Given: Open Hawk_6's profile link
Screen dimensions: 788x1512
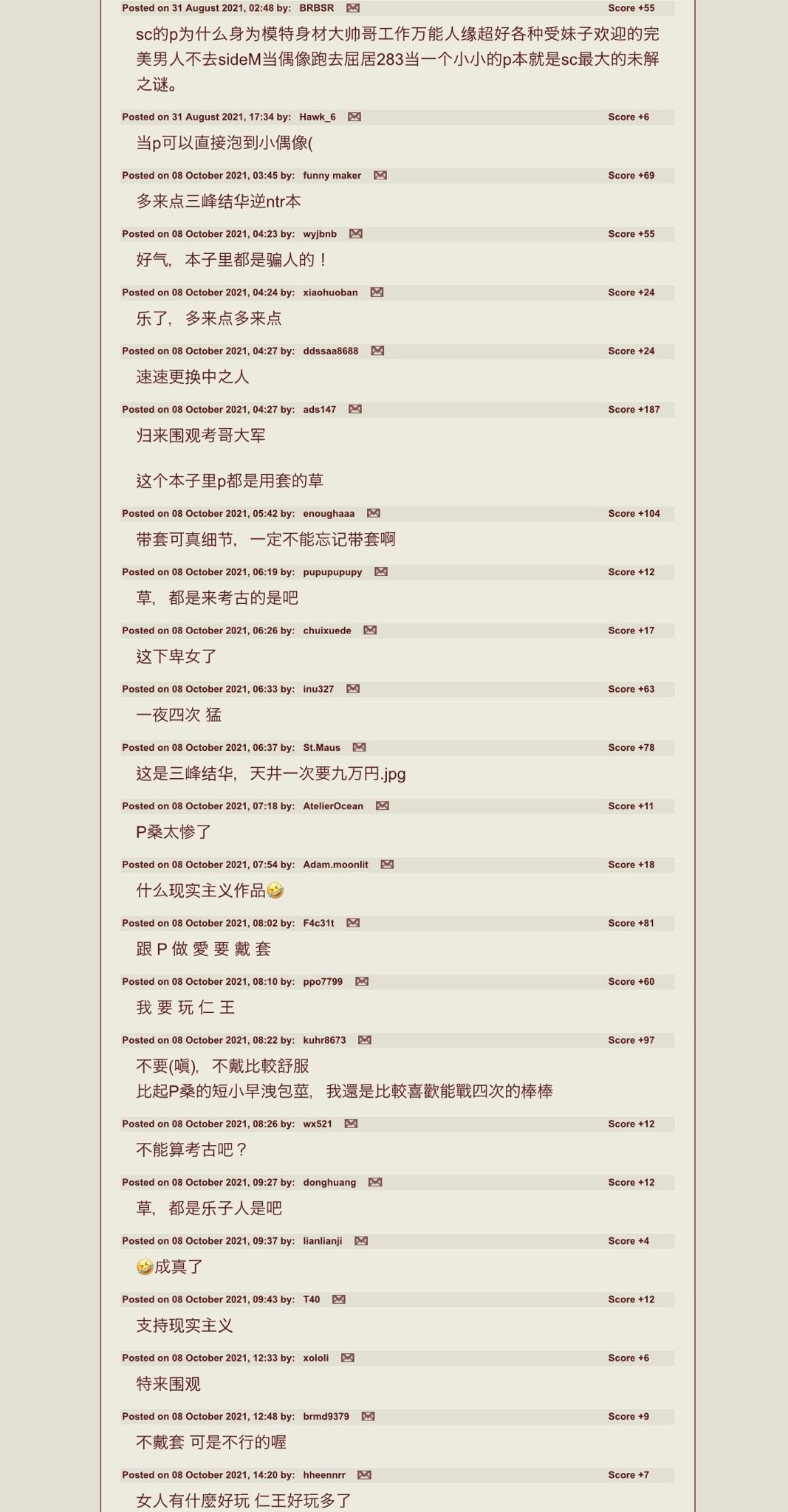Looking at the screenshot, I should coord(317,117).
